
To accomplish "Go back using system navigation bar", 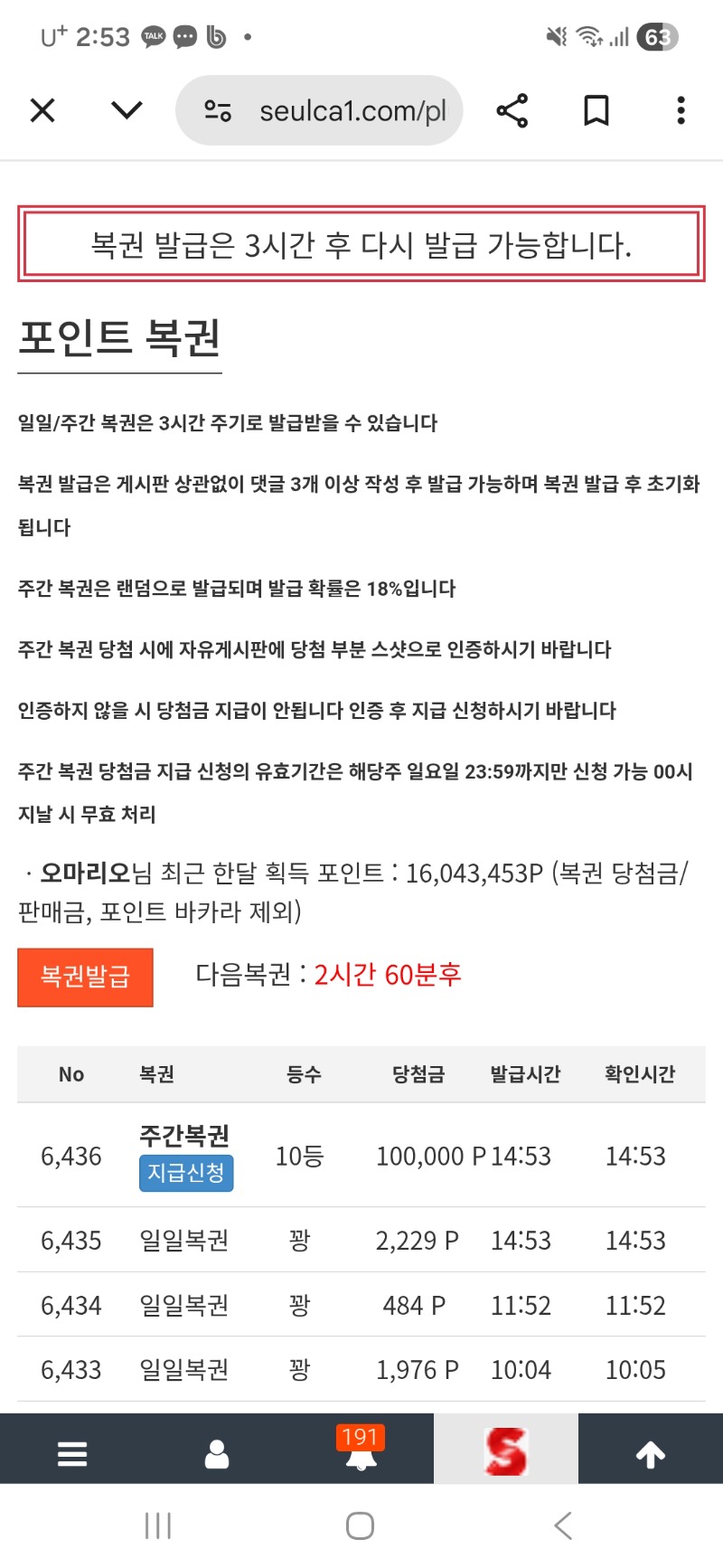I will click(x=563, y=1526).
